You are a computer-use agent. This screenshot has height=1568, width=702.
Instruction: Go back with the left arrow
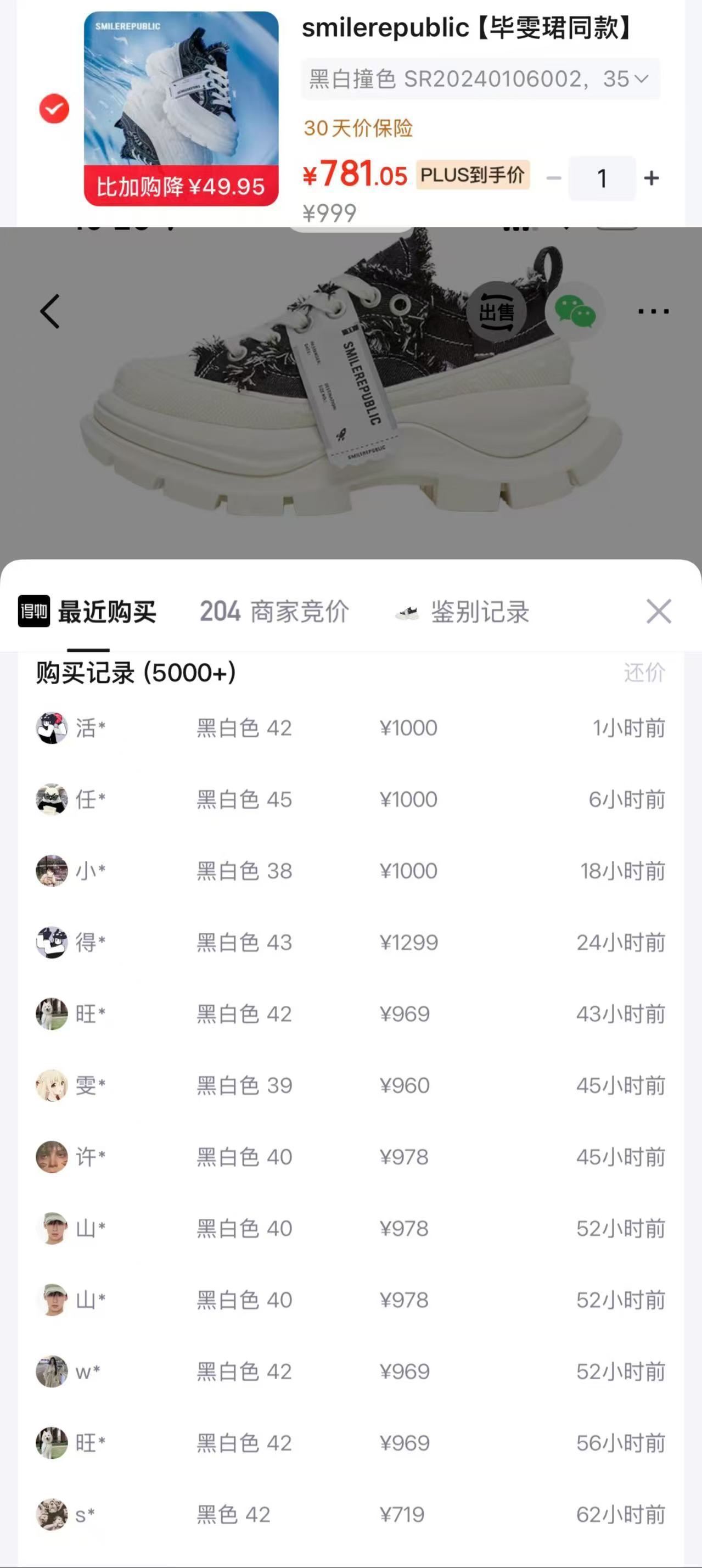pyautogui.click(x=50, y=312)
